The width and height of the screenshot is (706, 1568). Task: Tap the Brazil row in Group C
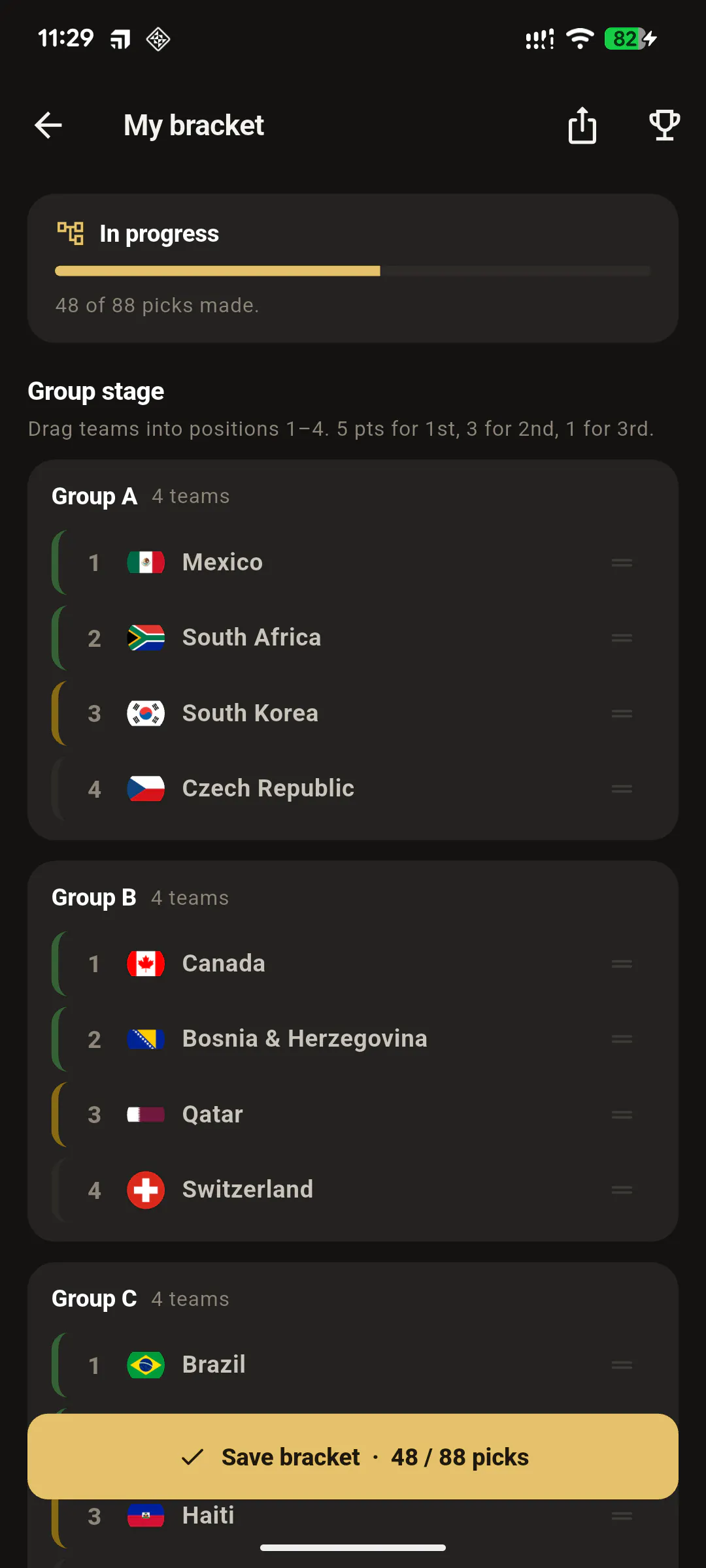[x=353, y=1365]
